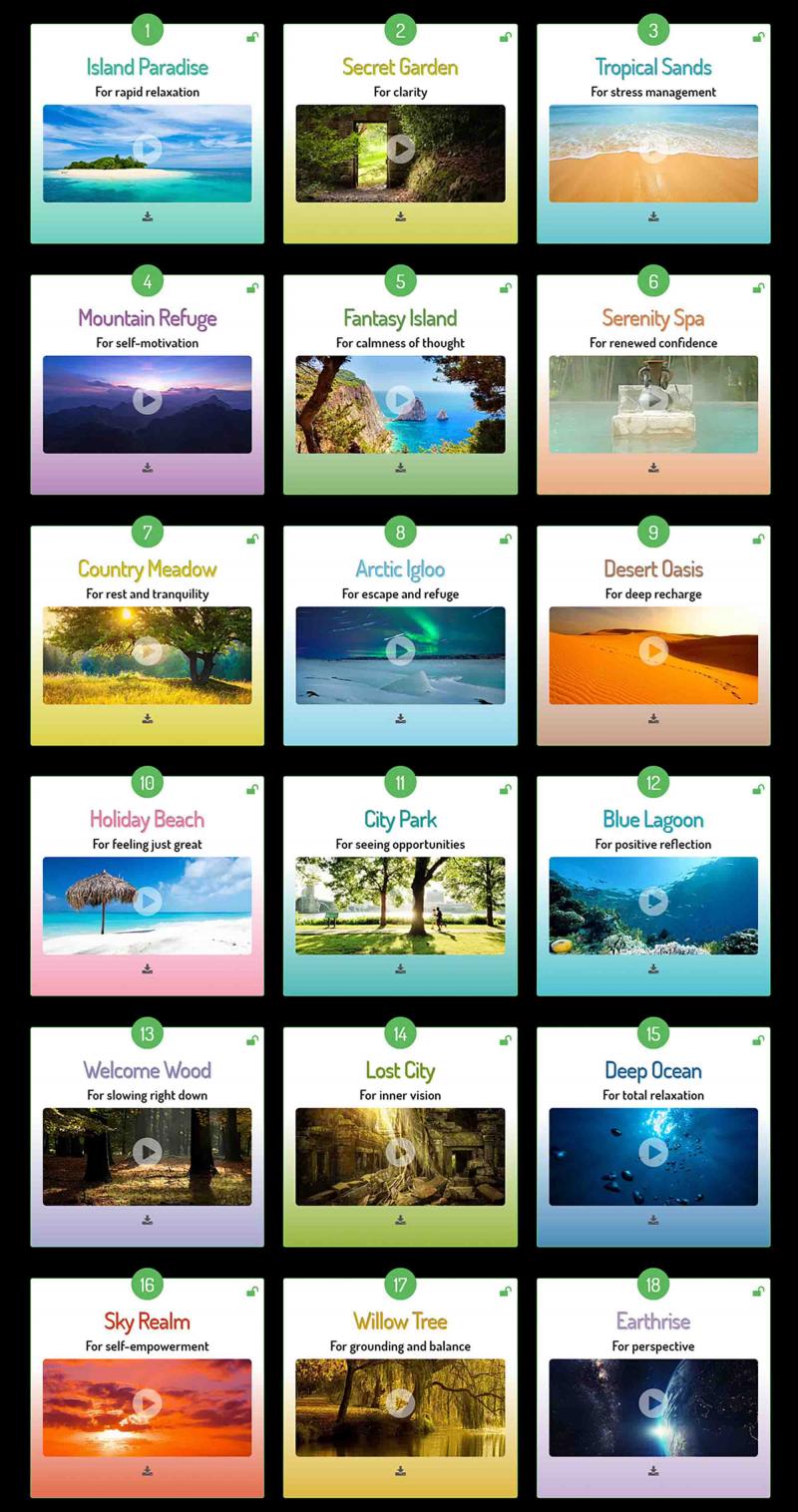The image size is (798, 1512).
Task: Play the Lost City track
Action: (400, 1152)
